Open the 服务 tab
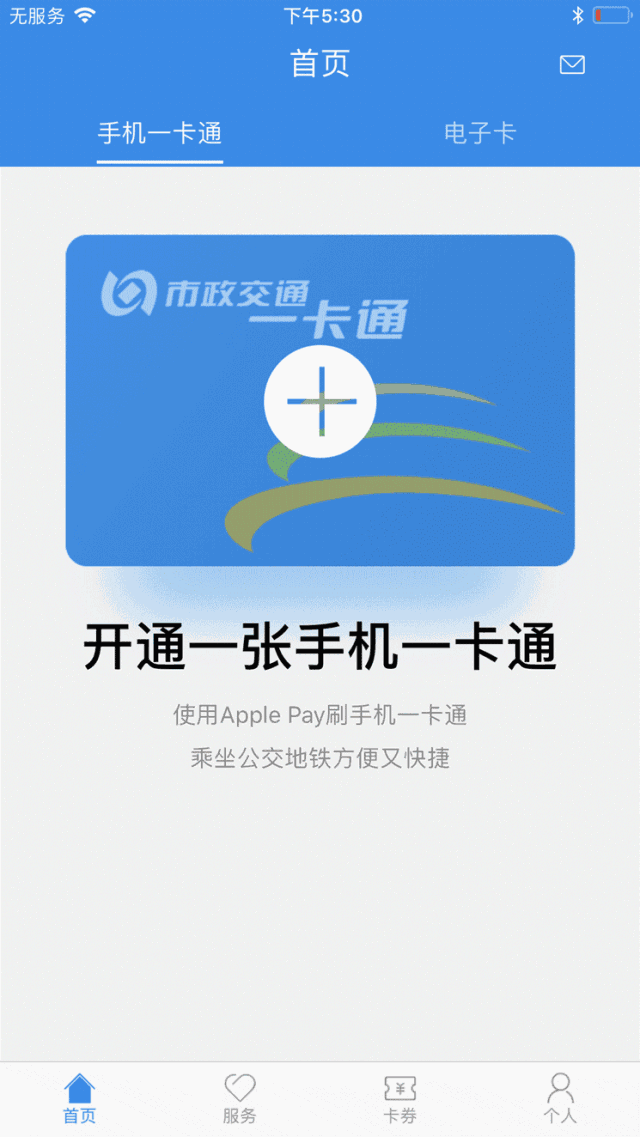The image size is (640, 1137). pos(240,1099)
